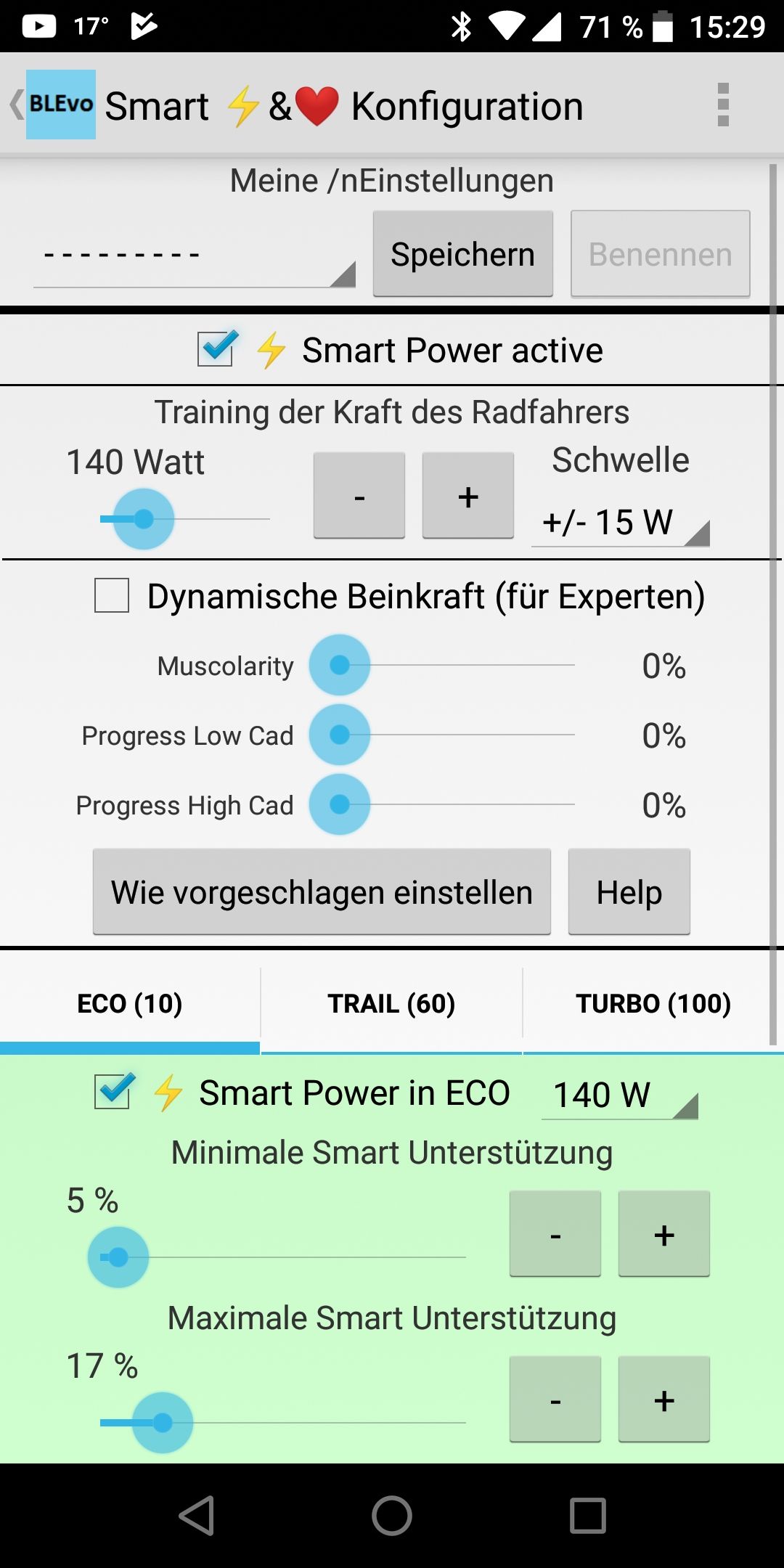This screenshot has width=784, height=1568.
Task: Open the Help button
Action: coord(629,892)
